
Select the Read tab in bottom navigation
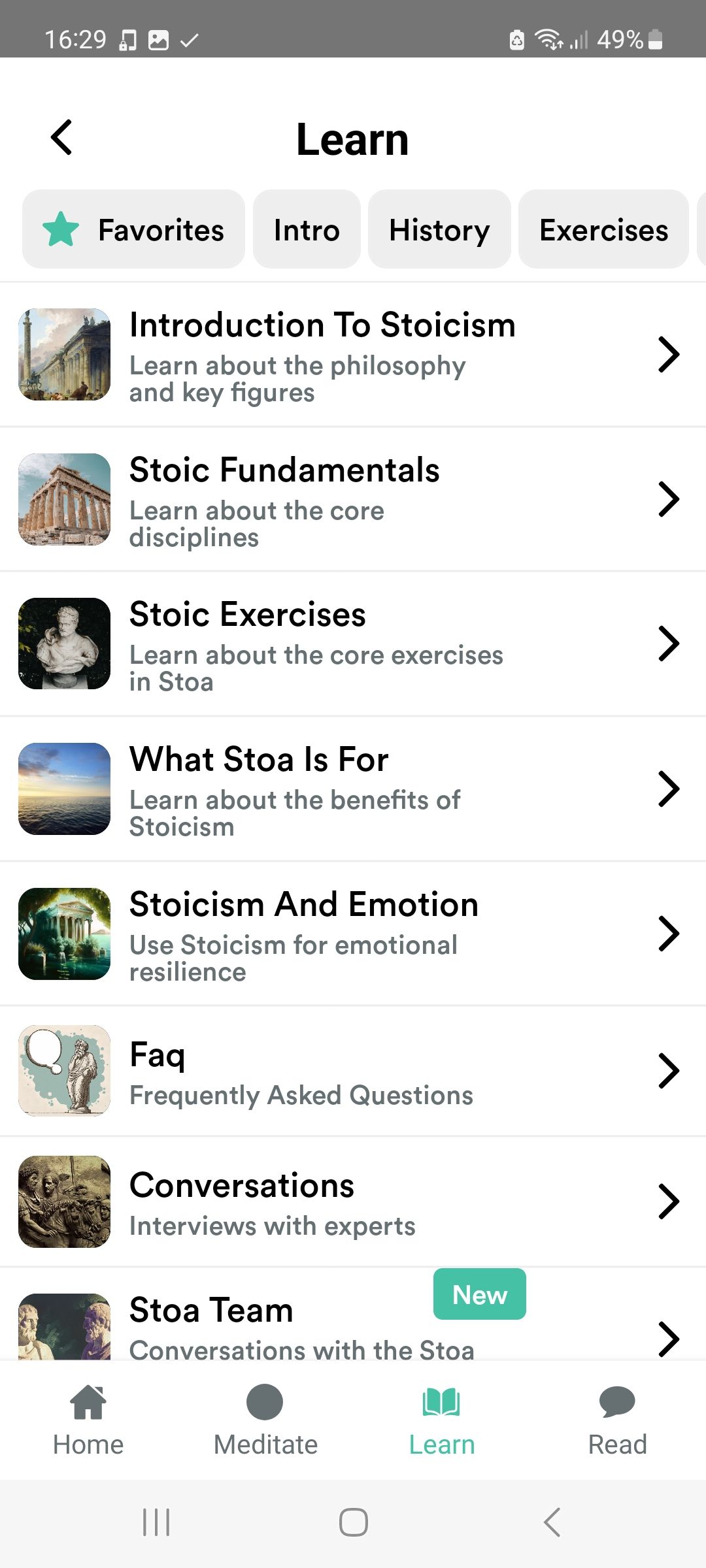[x=616, y=1424]
